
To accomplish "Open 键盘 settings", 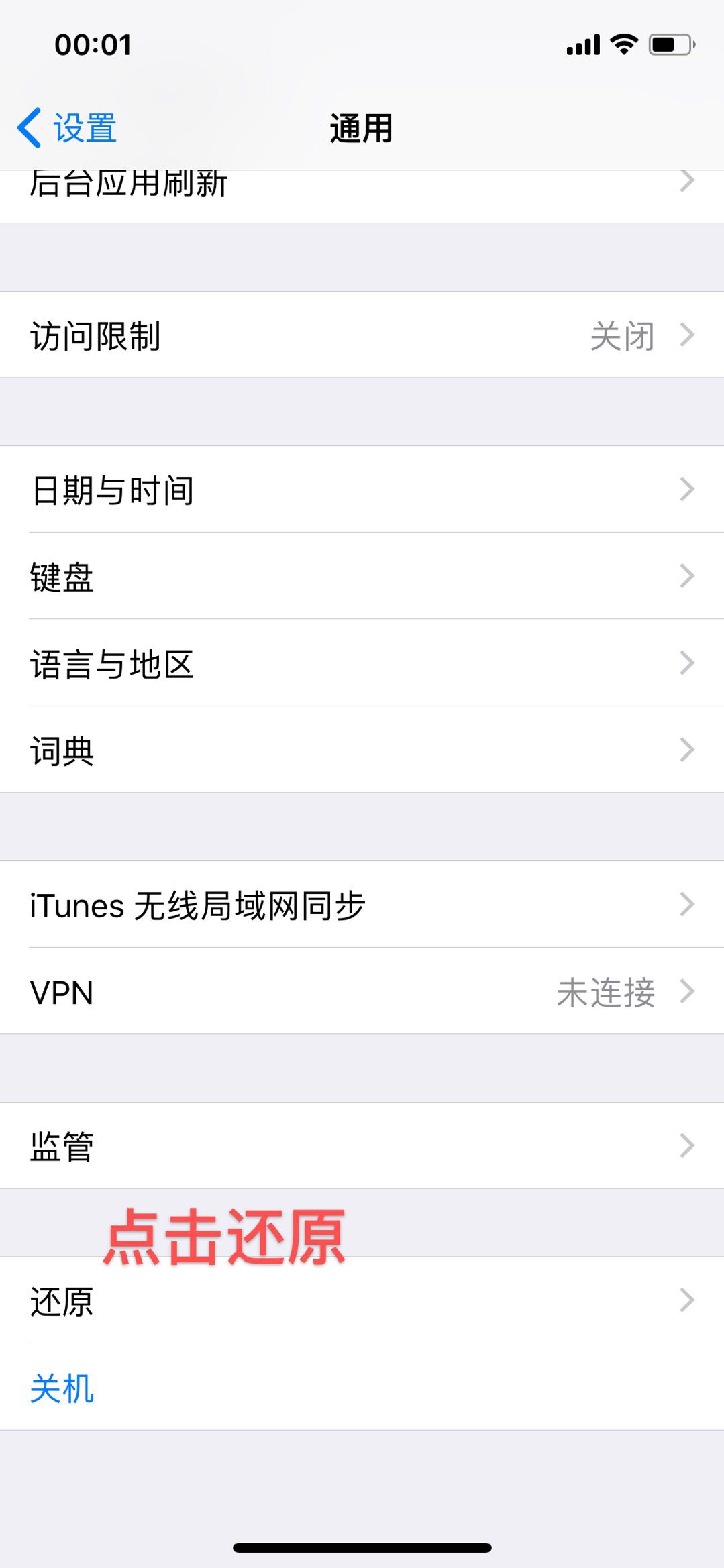I will (x=362, y=576).
